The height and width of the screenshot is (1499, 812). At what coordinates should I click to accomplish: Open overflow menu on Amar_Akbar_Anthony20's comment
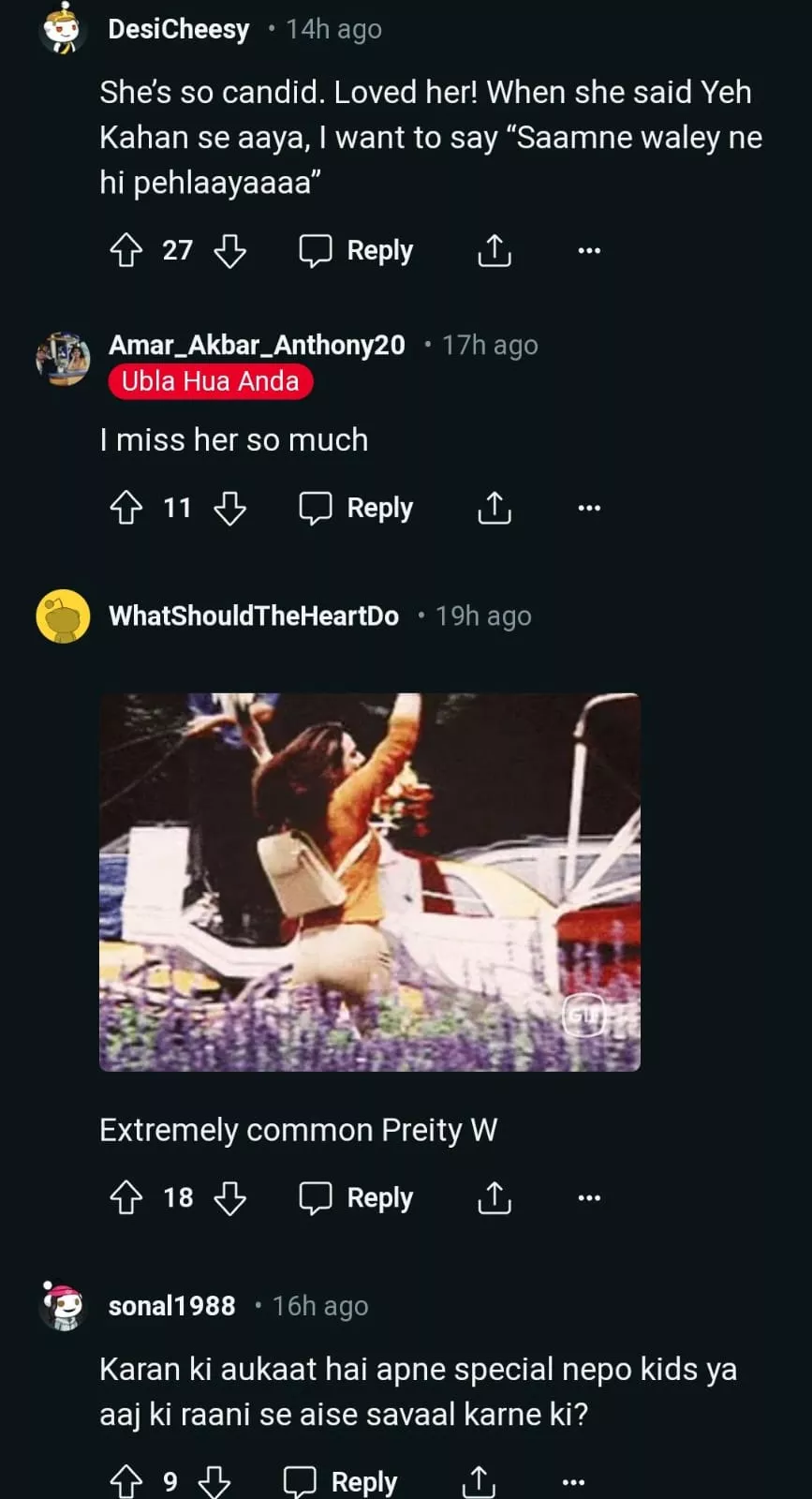tap(589, 508)
